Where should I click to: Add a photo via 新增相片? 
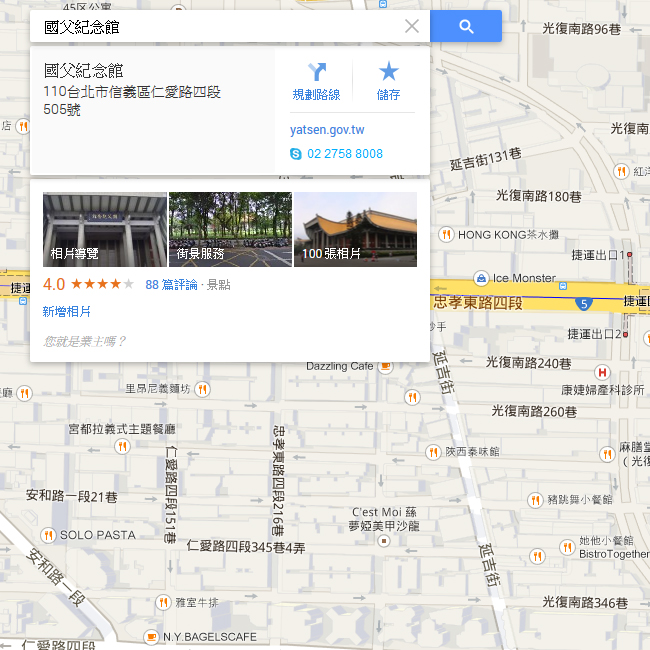tap(66, 312)
